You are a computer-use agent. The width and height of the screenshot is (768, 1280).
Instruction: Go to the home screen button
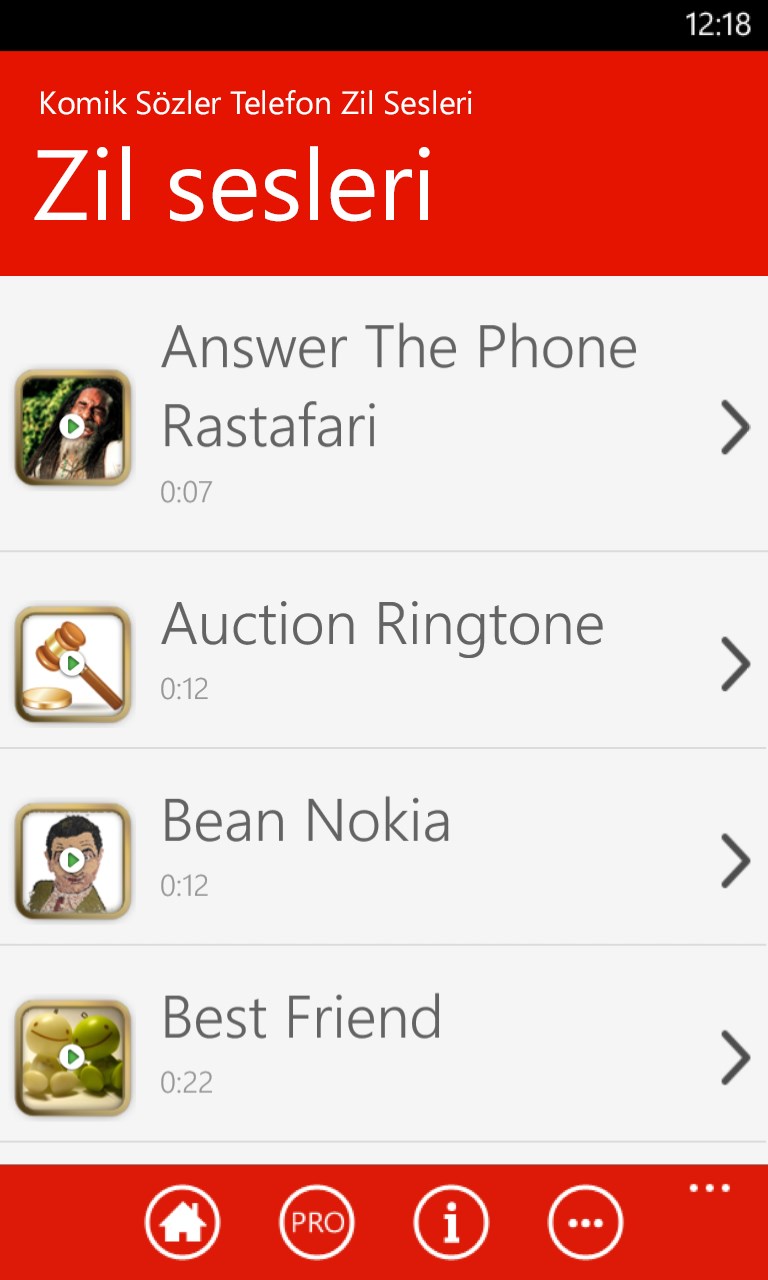pyautogui.click(x=182, y=1222)
